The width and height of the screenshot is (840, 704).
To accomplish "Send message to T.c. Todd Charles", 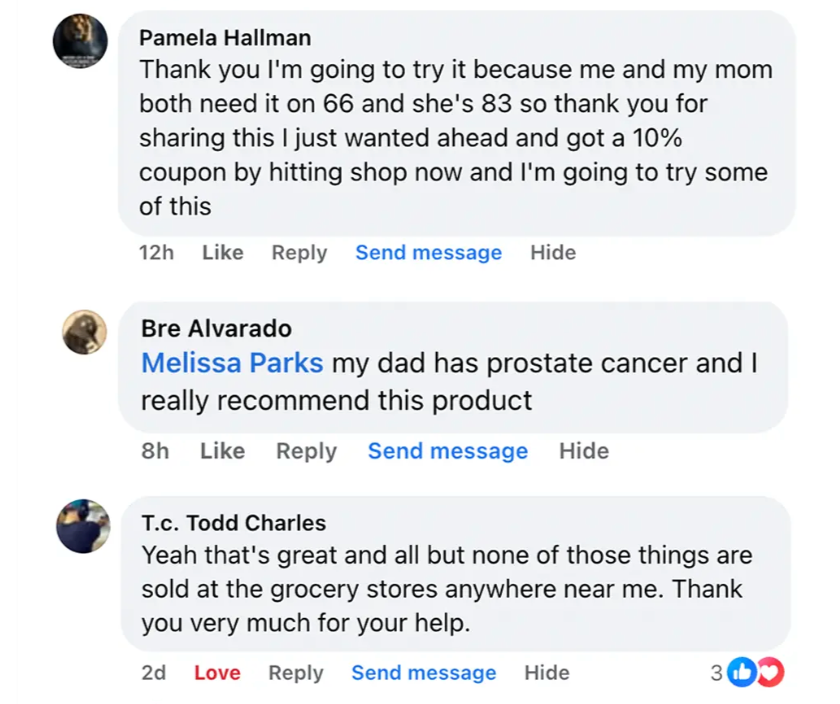I will coord(423,673).
